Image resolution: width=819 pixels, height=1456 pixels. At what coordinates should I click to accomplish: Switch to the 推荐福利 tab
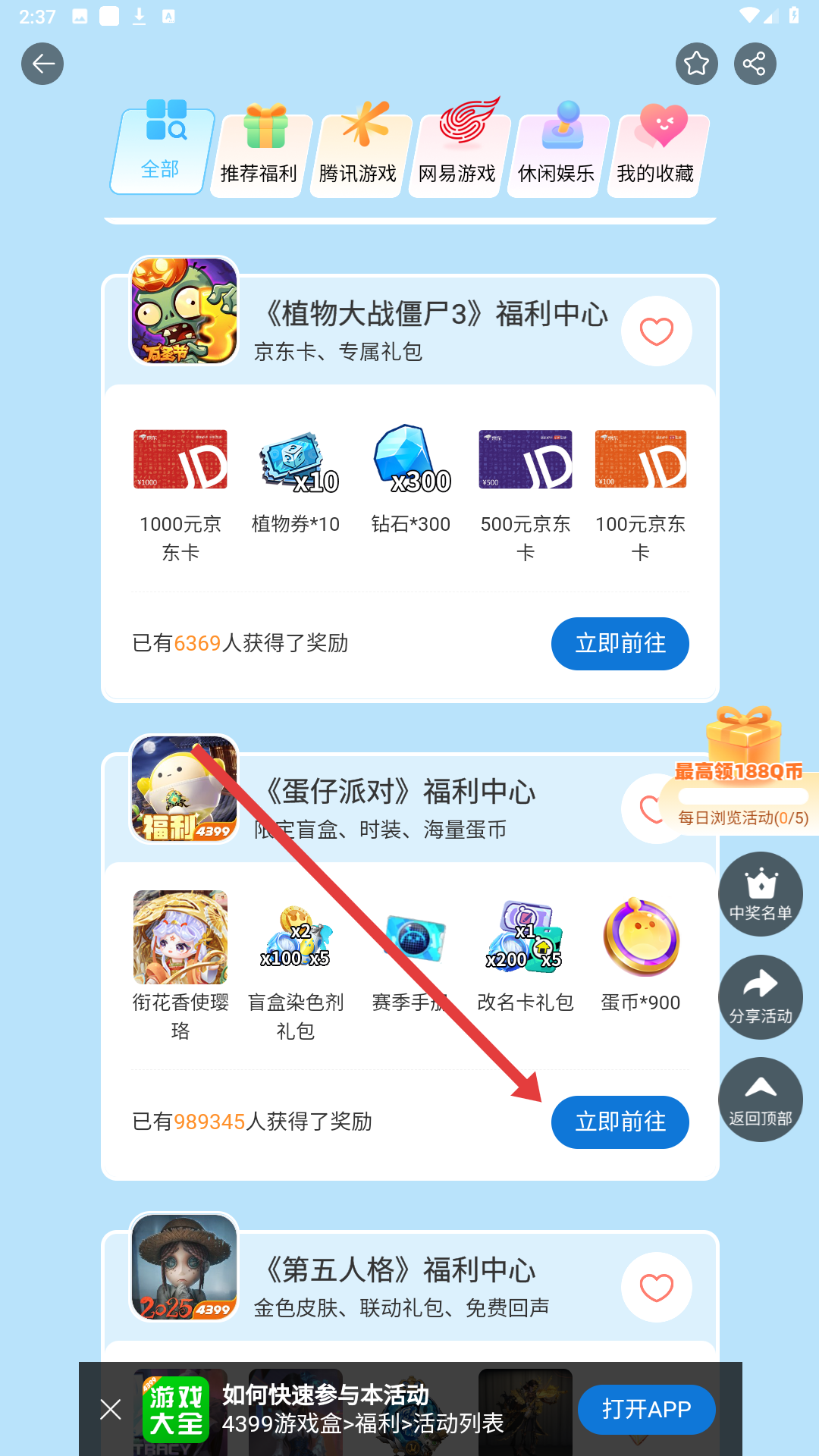pyautogui.click(x=259, y=157)
